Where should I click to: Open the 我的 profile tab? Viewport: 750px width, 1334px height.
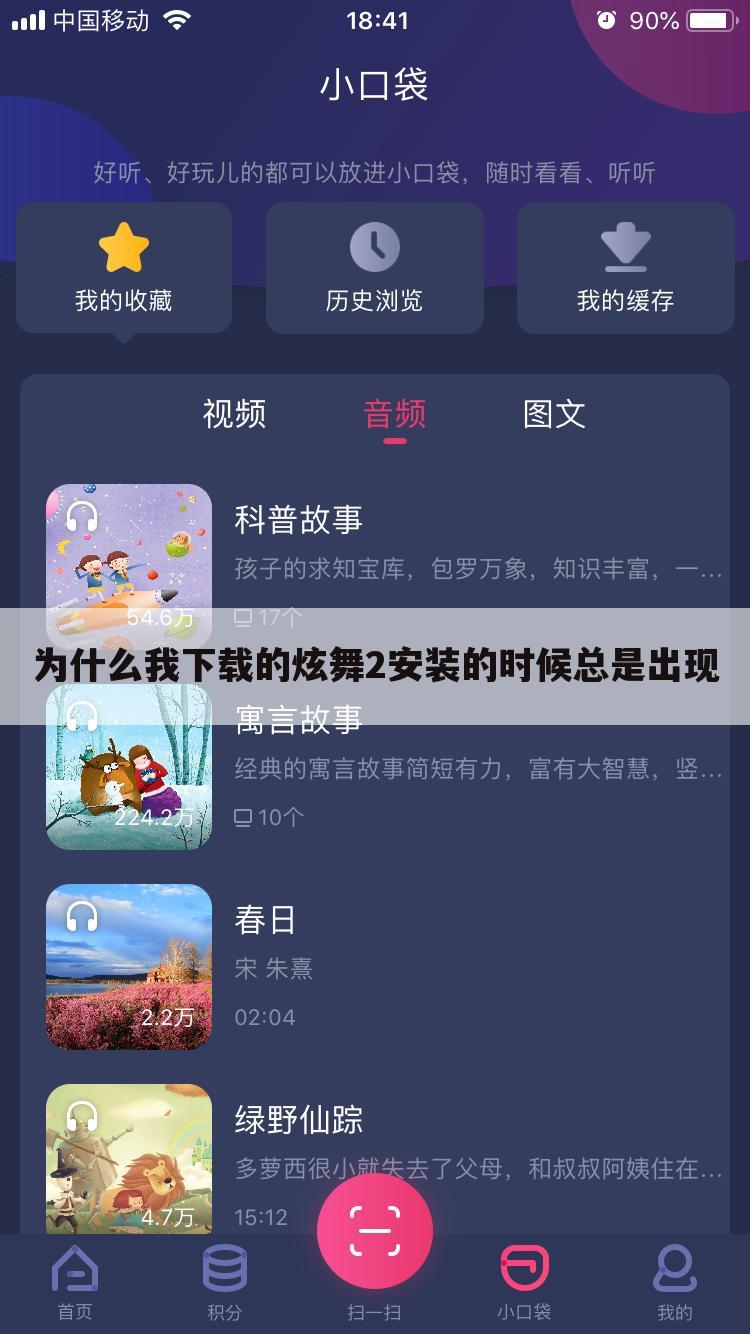(674, 1283)
